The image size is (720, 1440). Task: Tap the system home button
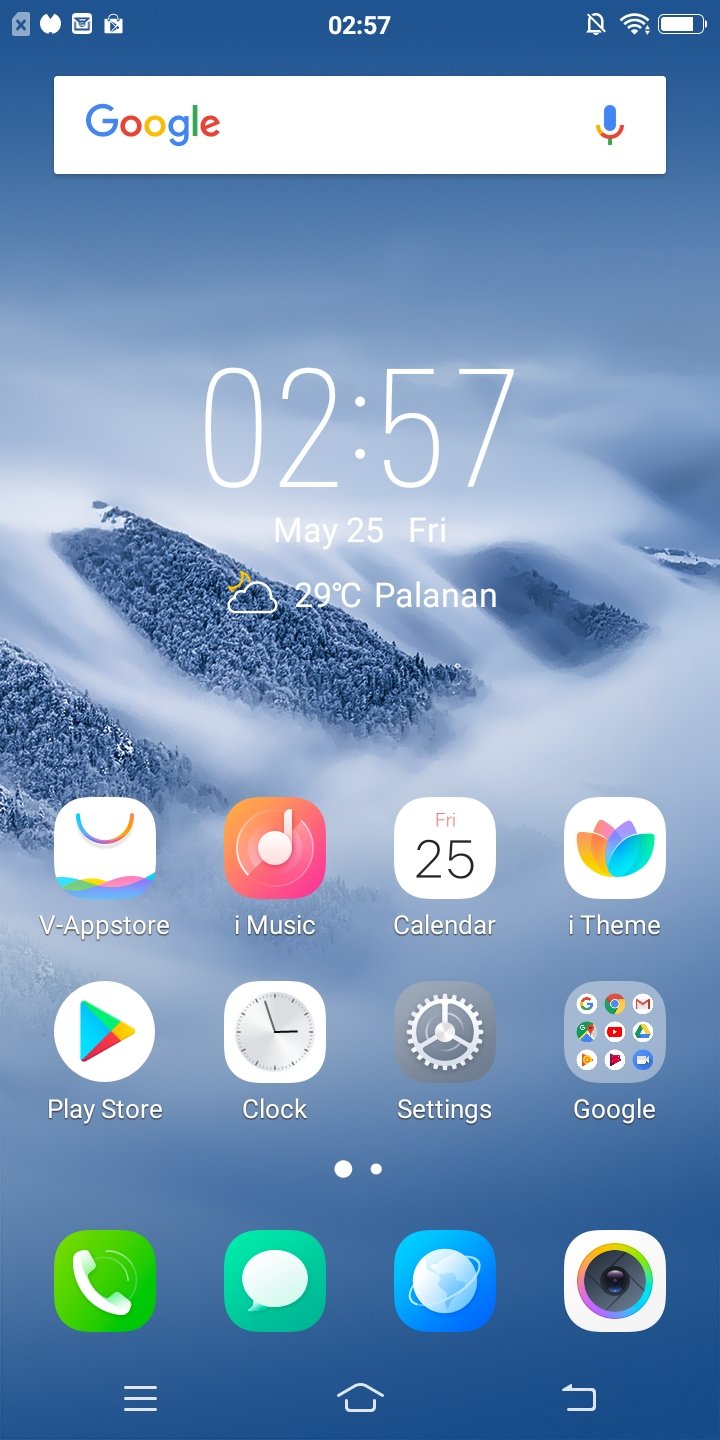(360, 1398)
